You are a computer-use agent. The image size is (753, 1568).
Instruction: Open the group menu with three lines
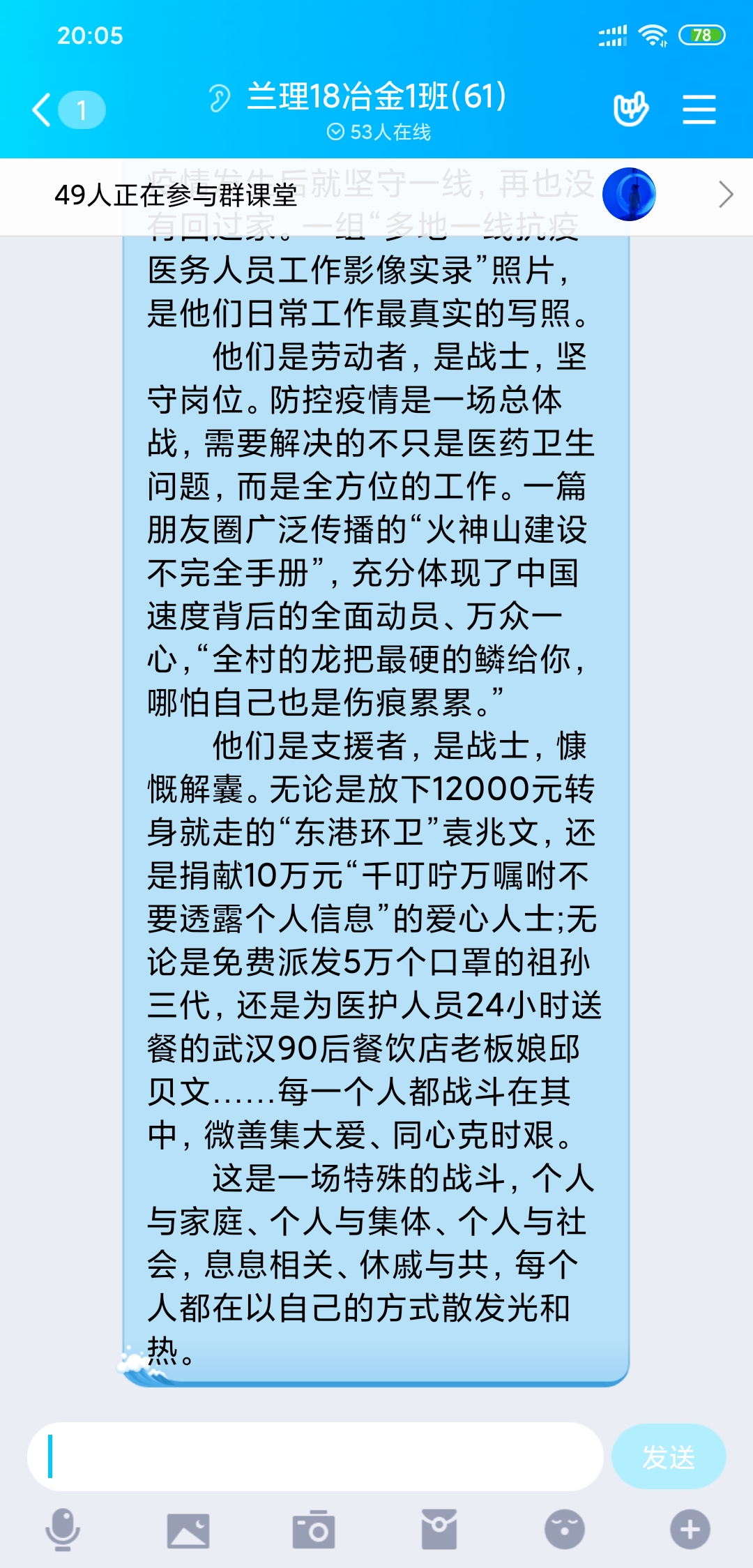point(699,110)
